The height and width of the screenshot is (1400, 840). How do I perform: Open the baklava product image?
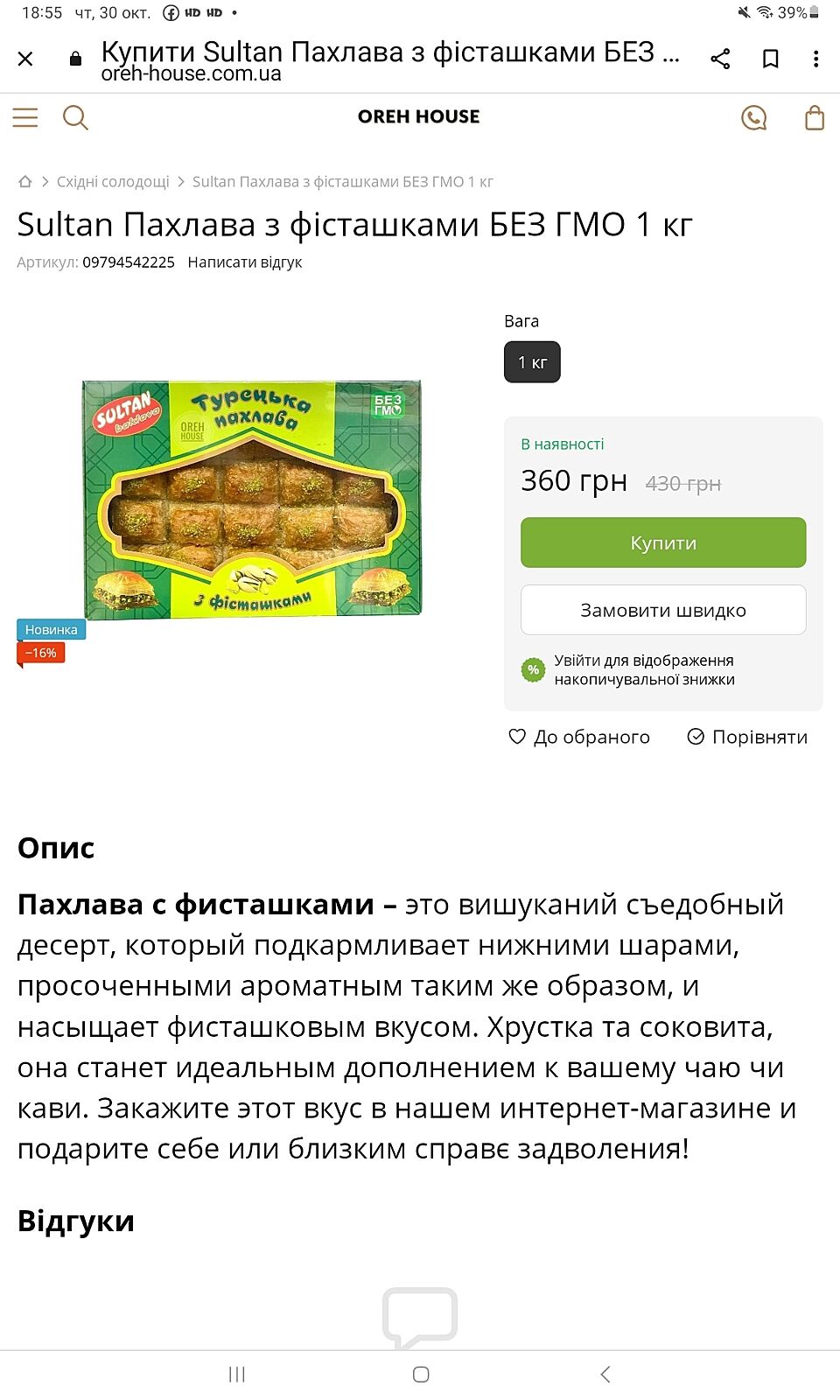[x=252, y=499]
